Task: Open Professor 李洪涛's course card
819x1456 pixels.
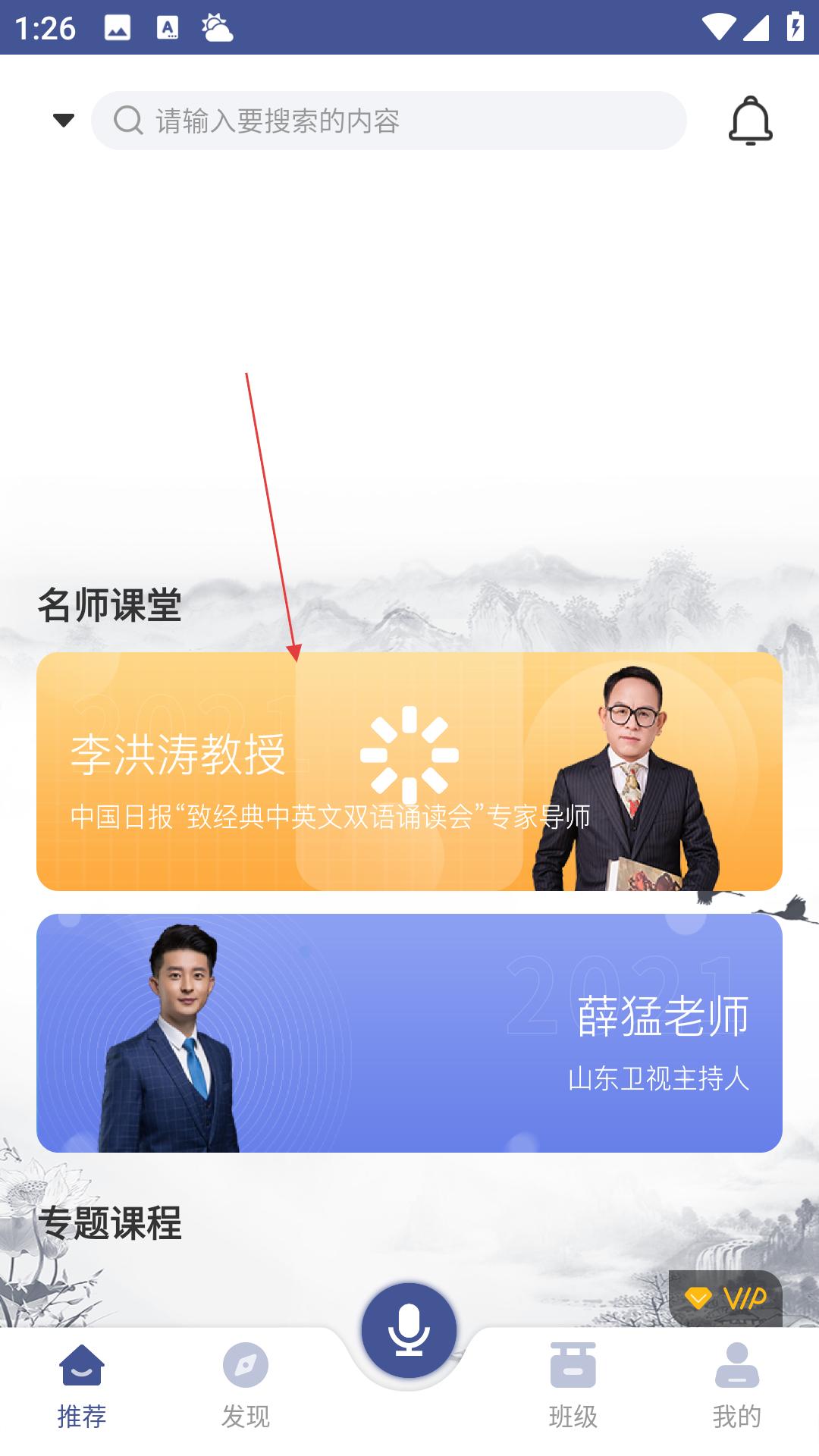Action: [409, 771]
